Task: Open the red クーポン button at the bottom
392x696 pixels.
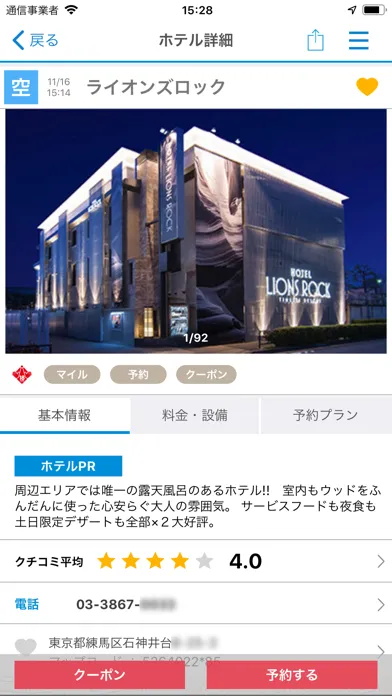Action: point(99,675)
